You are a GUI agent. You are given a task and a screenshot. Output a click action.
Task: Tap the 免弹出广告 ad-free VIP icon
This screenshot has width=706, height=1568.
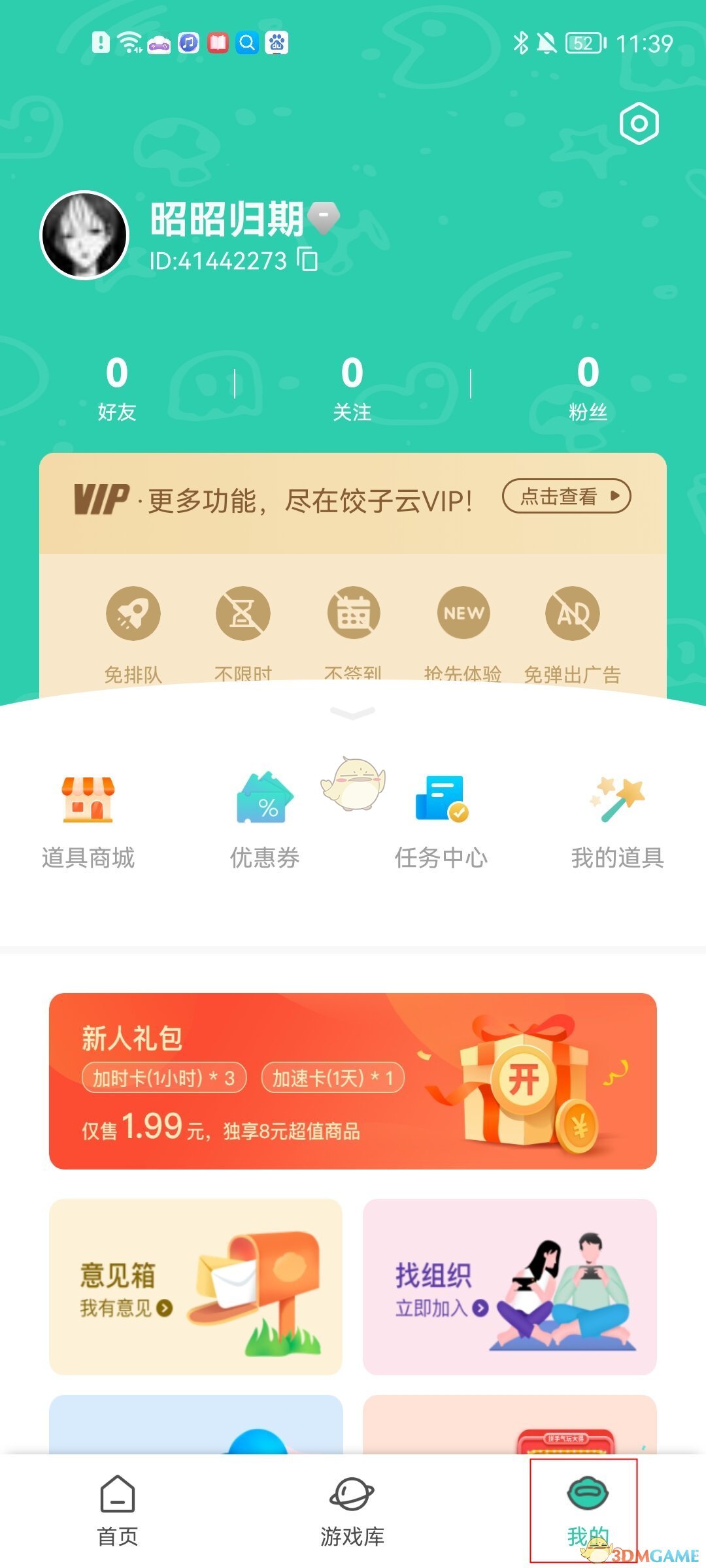coord(574,613)
